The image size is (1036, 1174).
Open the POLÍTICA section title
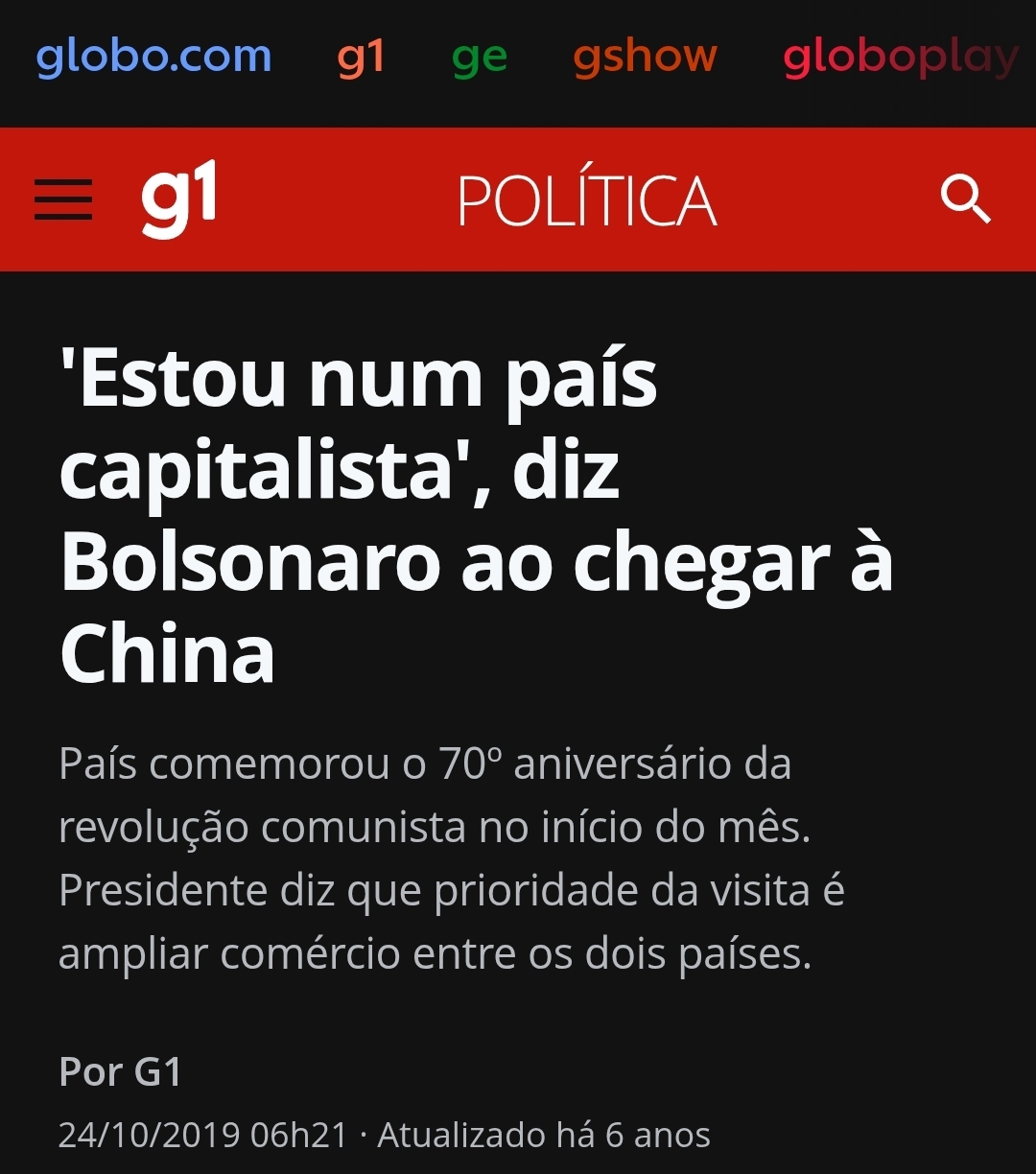[587, 200]
